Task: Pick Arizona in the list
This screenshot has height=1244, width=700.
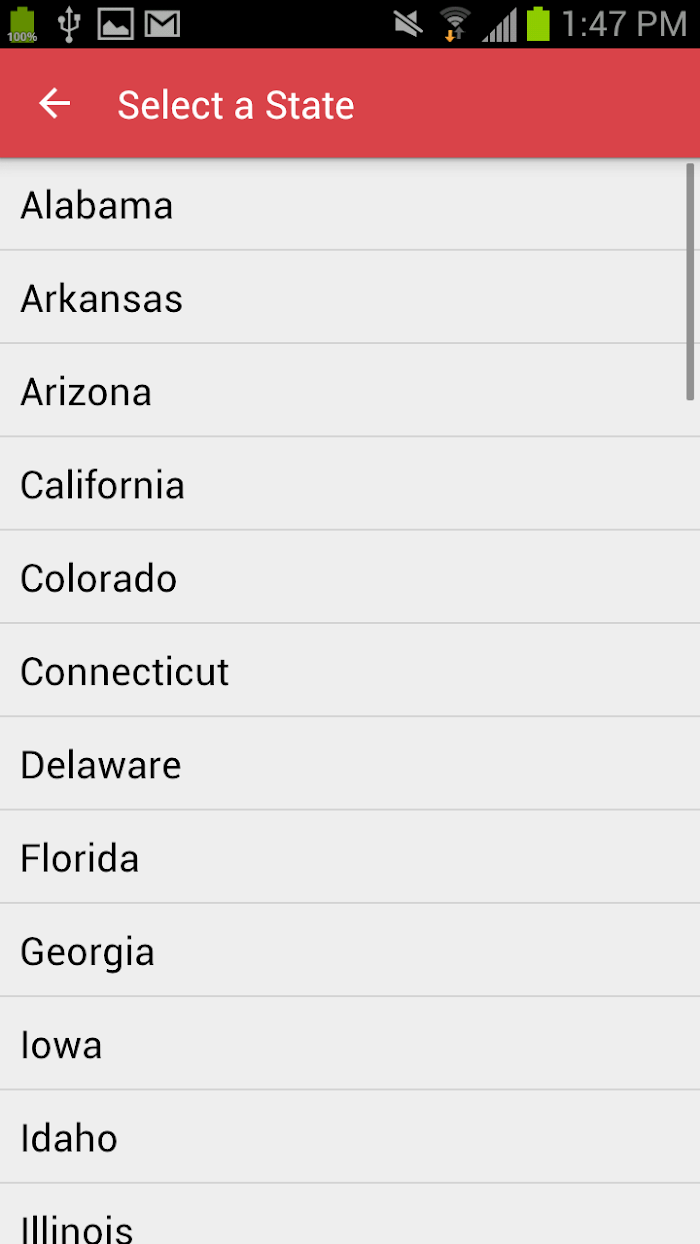Action: pos(350,390)
